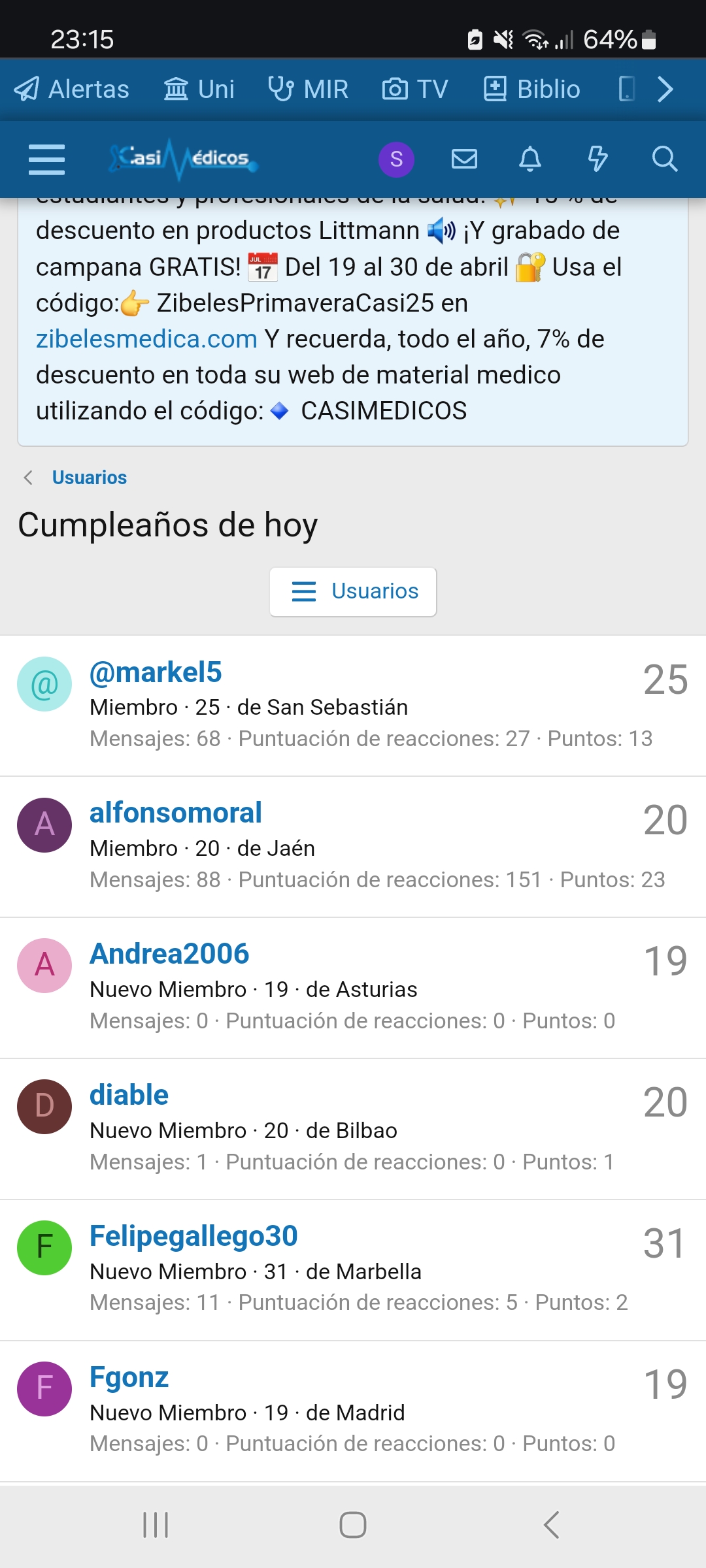Show more top navigation items with arrow
The image size is (706, 1568).
tap(665, 90)
